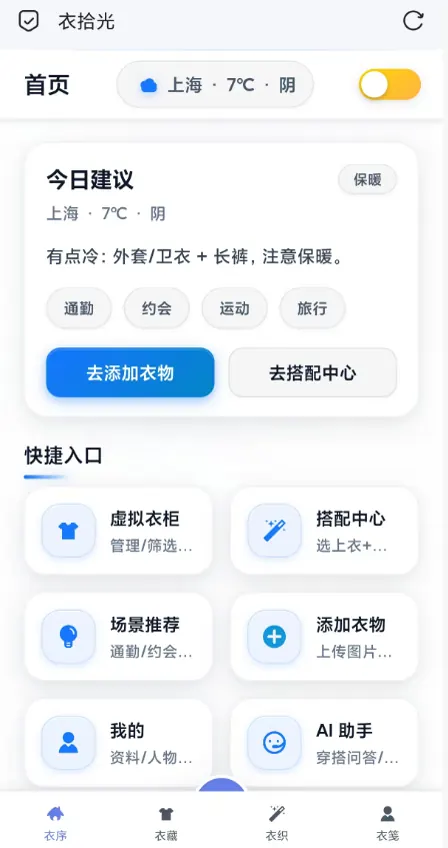Open the 虚拟衣柜 shortcut card

coord(118,531)
